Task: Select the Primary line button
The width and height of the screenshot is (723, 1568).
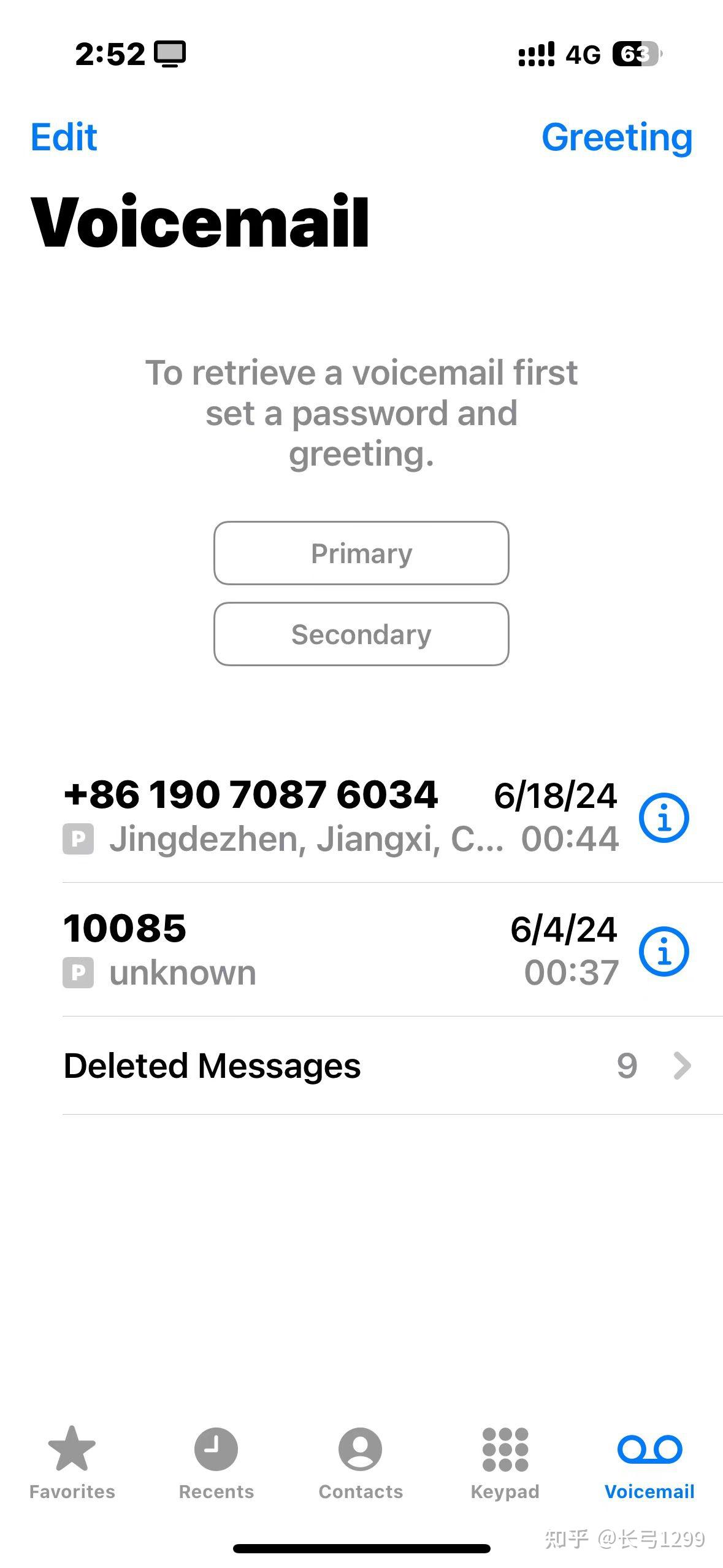Action: (361, 553)
